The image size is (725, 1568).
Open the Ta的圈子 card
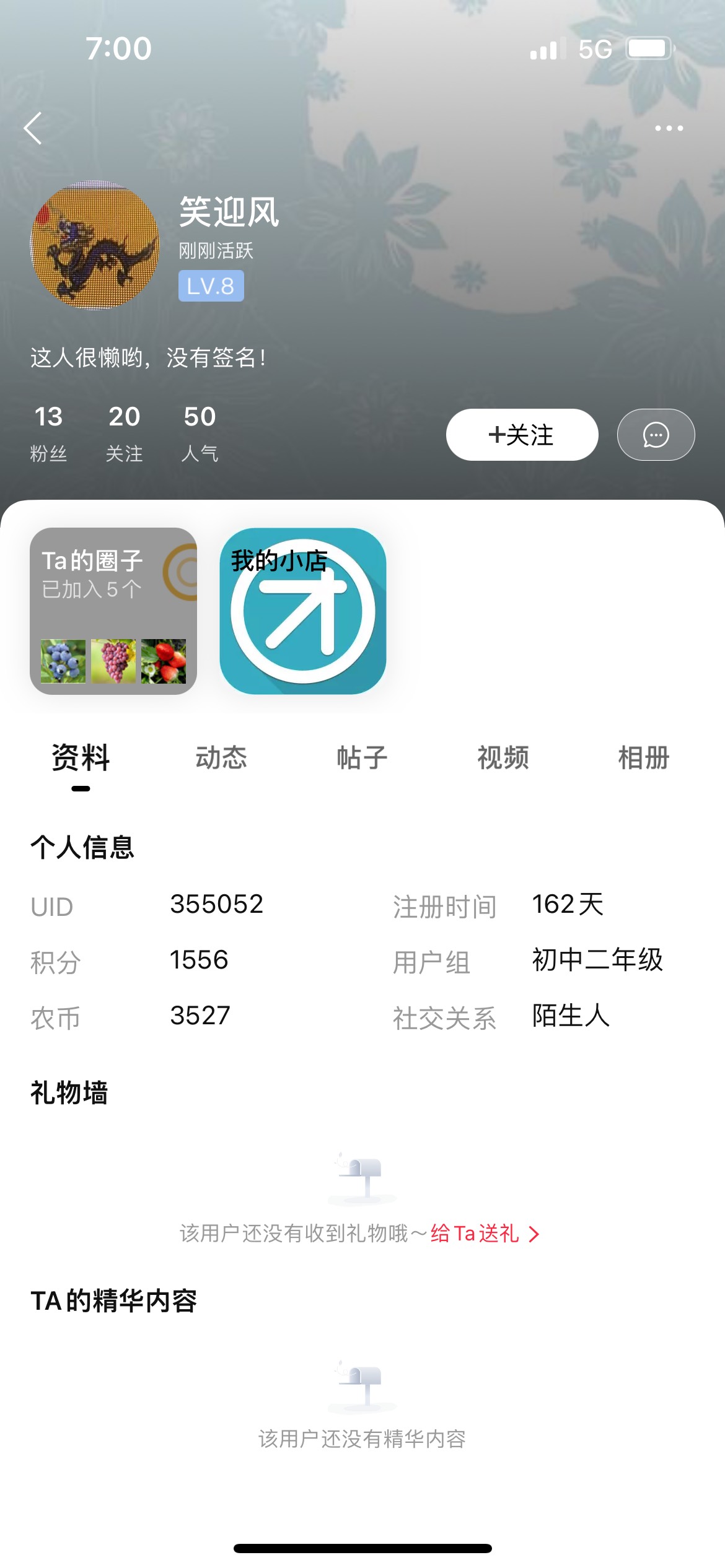coord(113,611)
